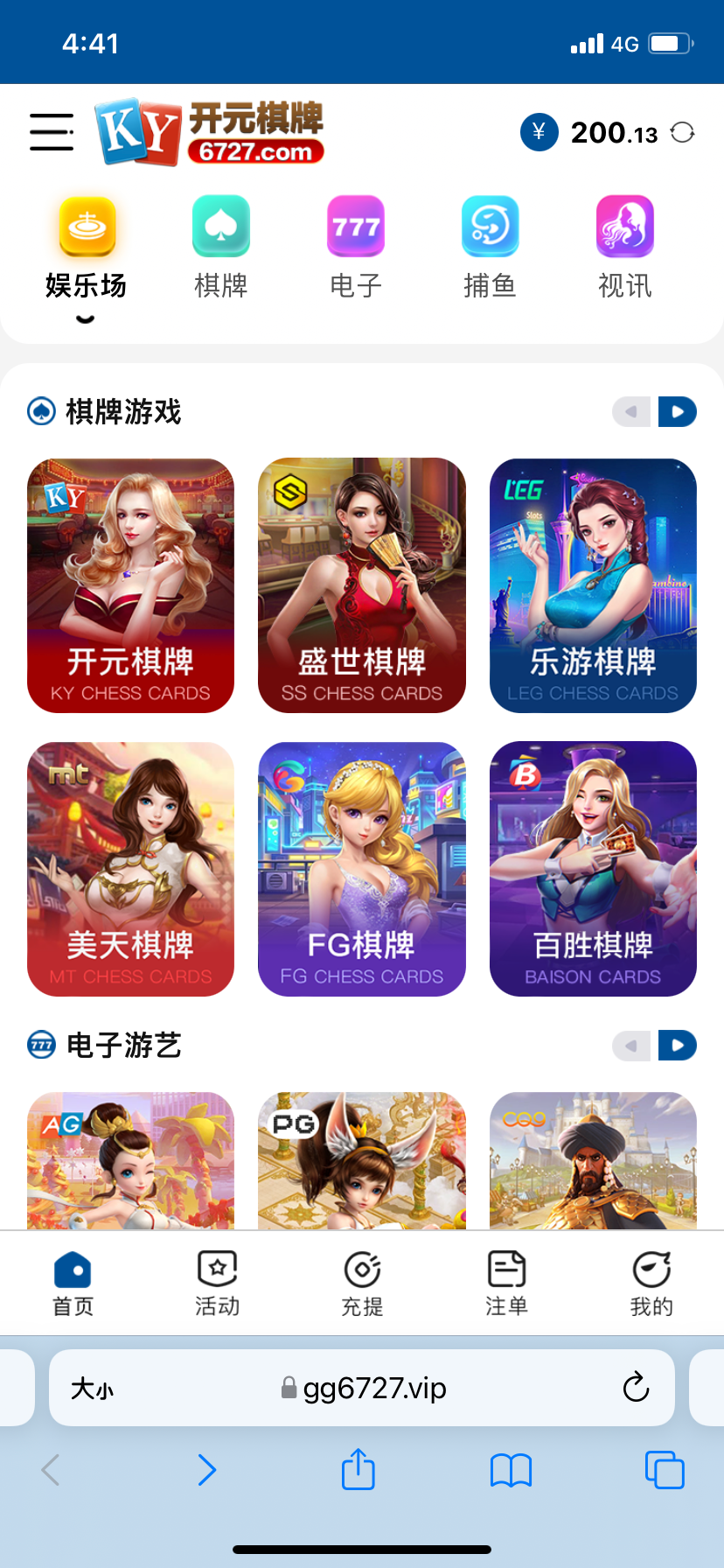The image size is (724, 1568).
Task: Tap the KY 开元棋牌 logo
Action: 210,132
